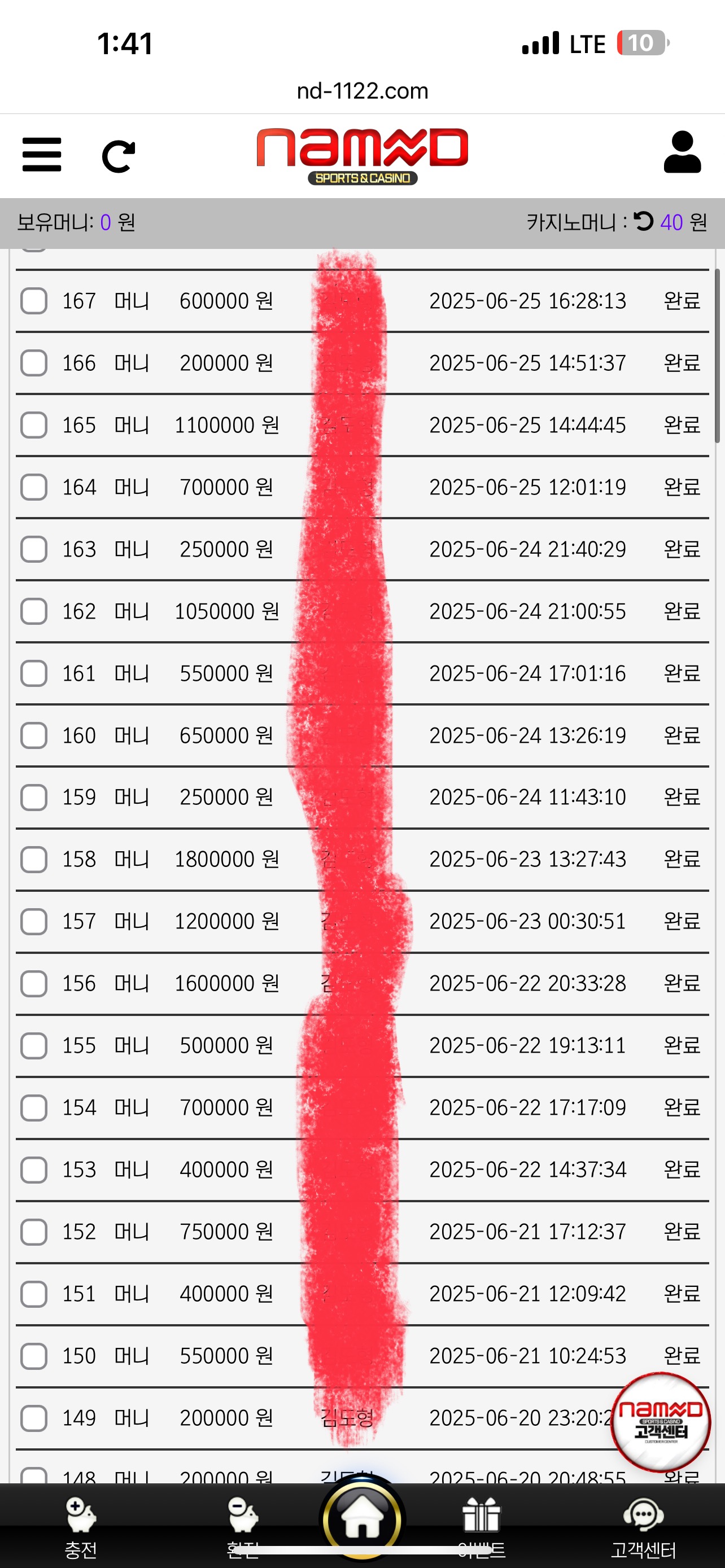
Task: Open the 이벤트 events tab
Action: click(x=482, y=1527)
